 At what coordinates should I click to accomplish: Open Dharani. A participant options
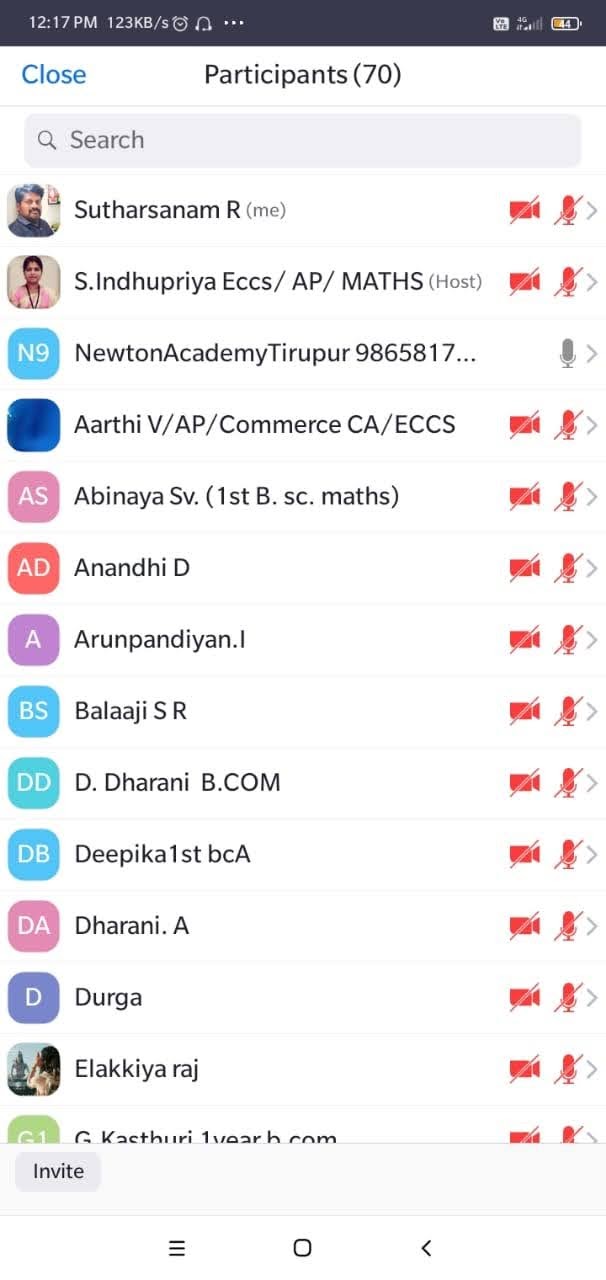pyautogui.click(x=302, y=926)
